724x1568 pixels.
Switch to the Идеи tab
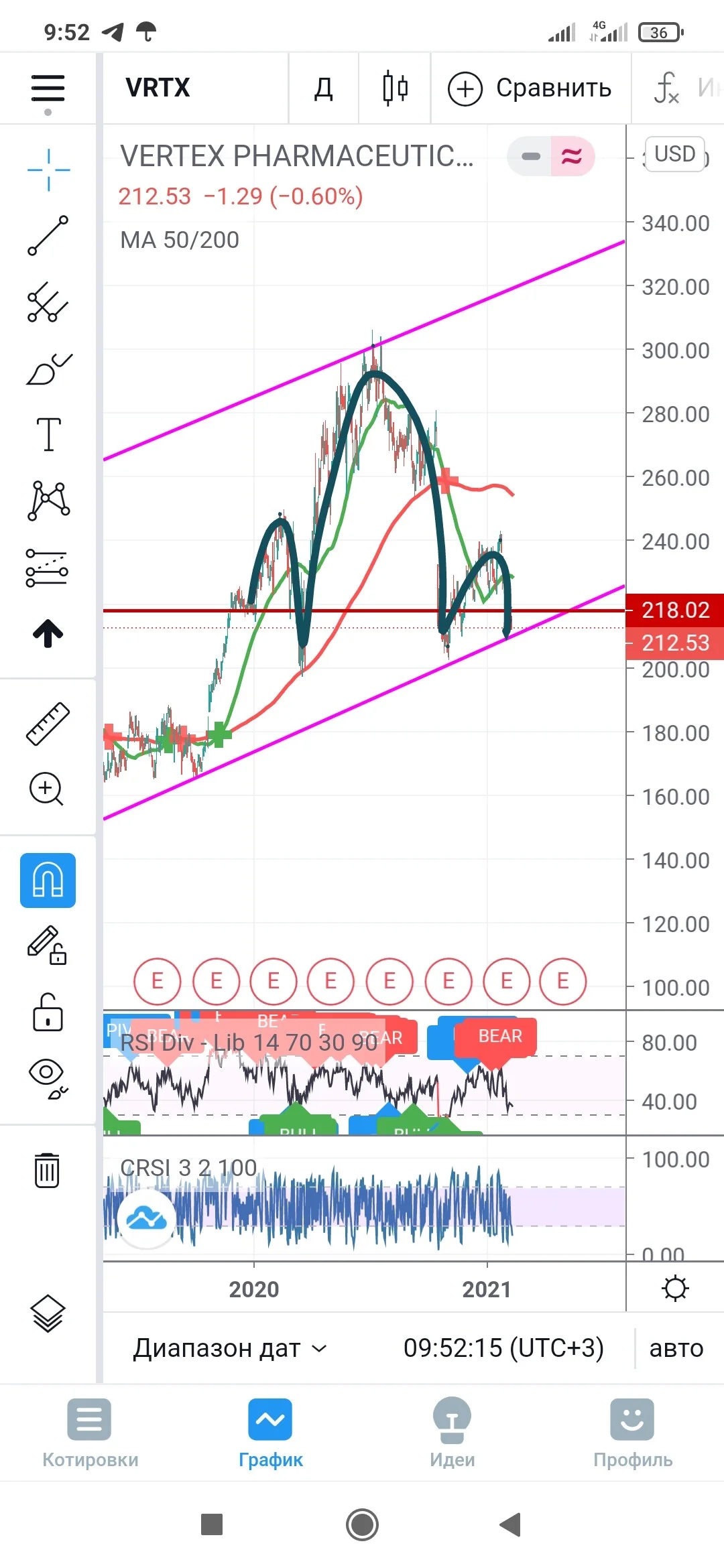click(x=452, y=1433)
